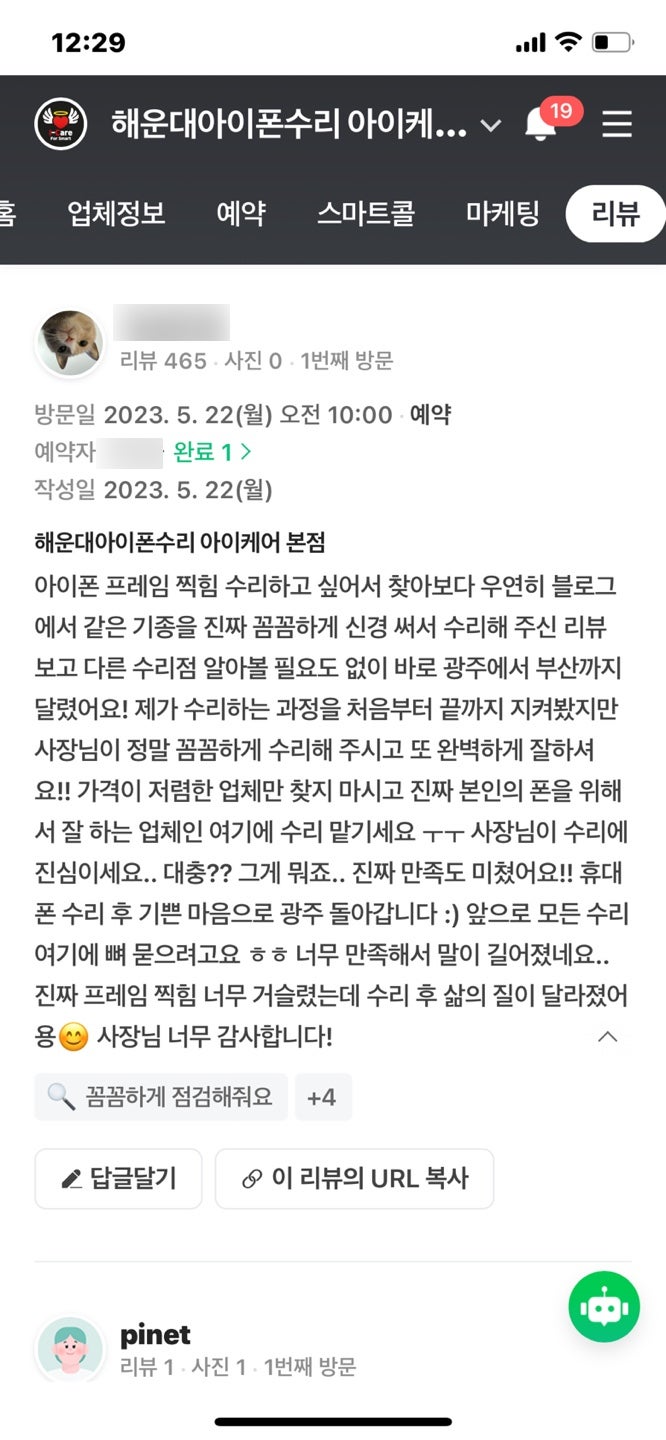
Task: Select the 리뷰 tab
Action: [615, 213]
